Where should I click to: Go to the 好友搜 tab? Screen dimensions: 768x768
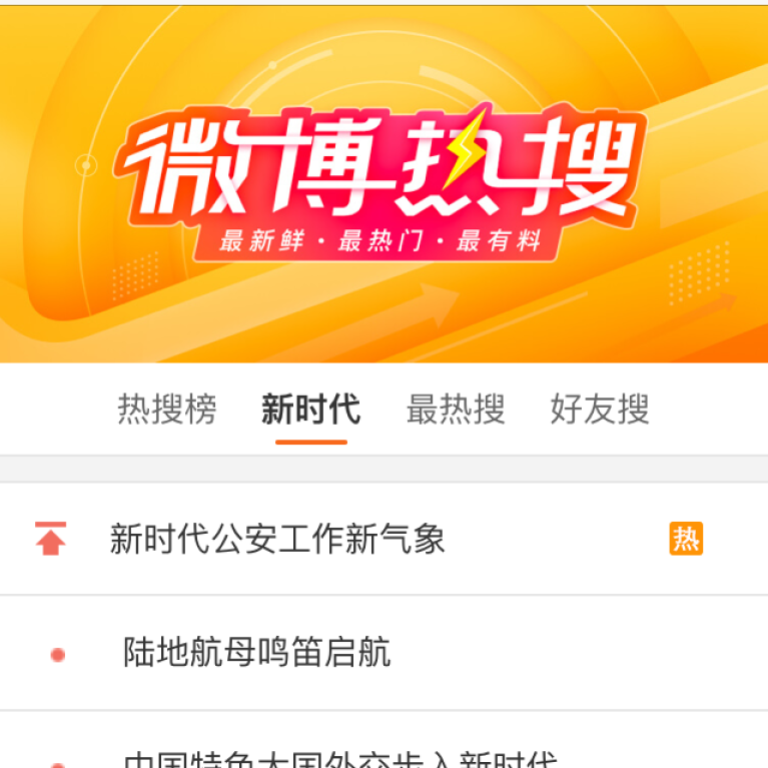(599, 409)
